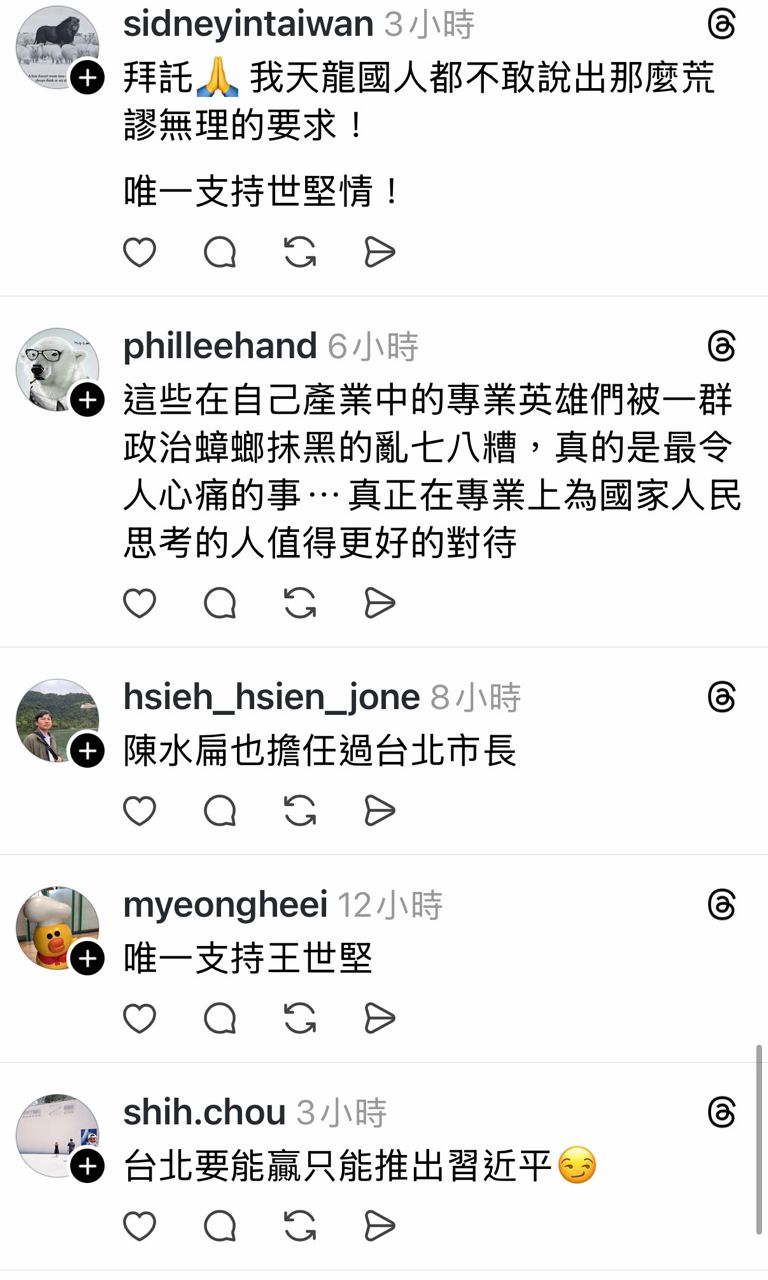The height and width of the screenshot is (1280, 768).
Task: Like hsieh_hsien_jone's comment
Action: (x=140, y=811)
